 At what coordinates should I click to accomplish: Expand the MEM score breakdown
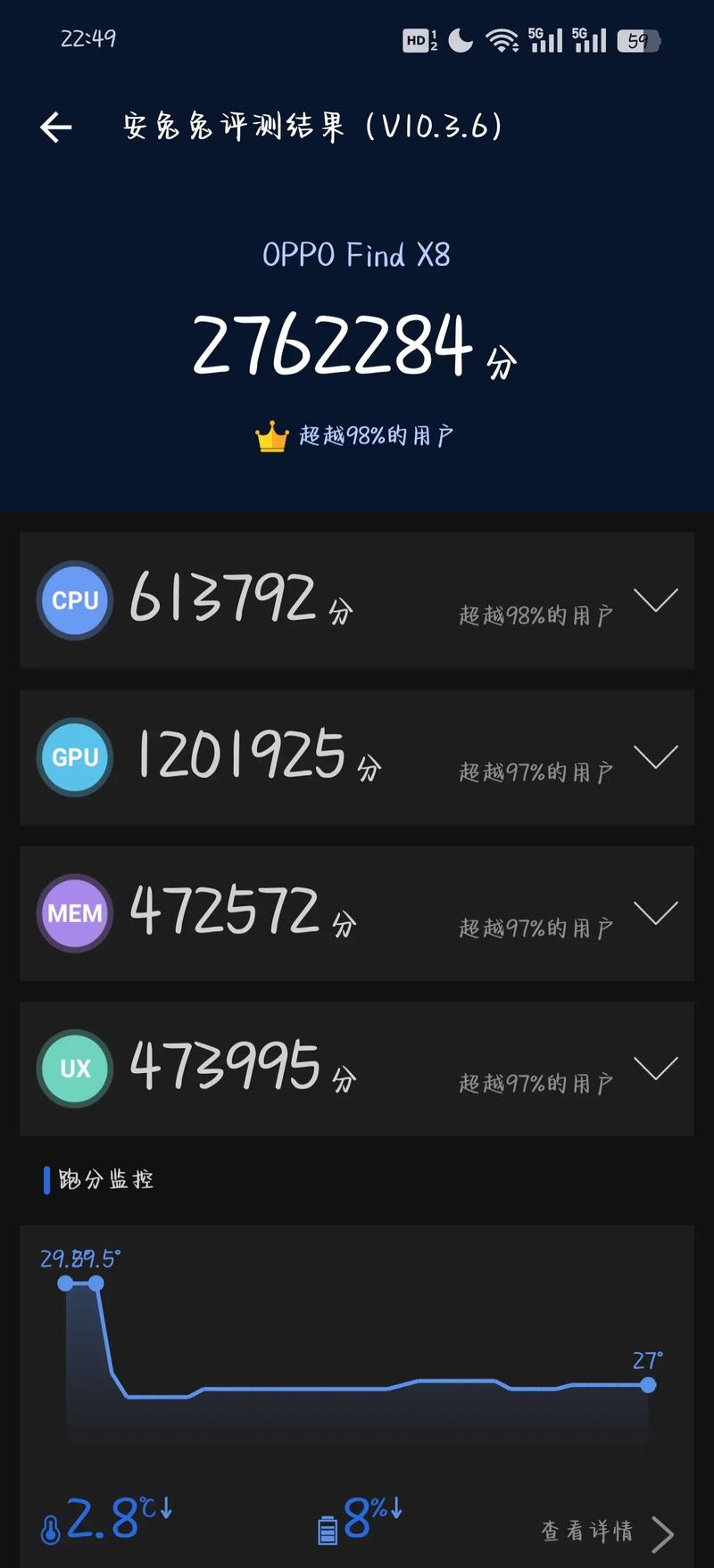click(x=656, y=912)
